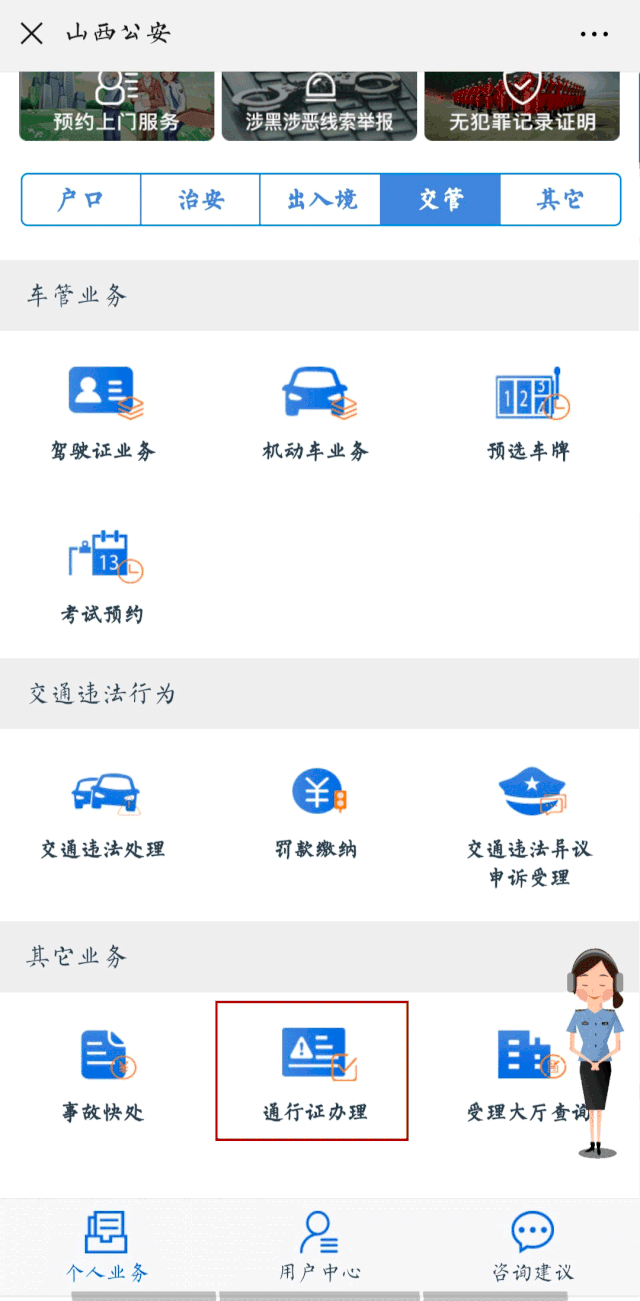Screen dimensions: 640x1301
Task: Switch to the 其它 tab
Action: (x=560, y=200)
